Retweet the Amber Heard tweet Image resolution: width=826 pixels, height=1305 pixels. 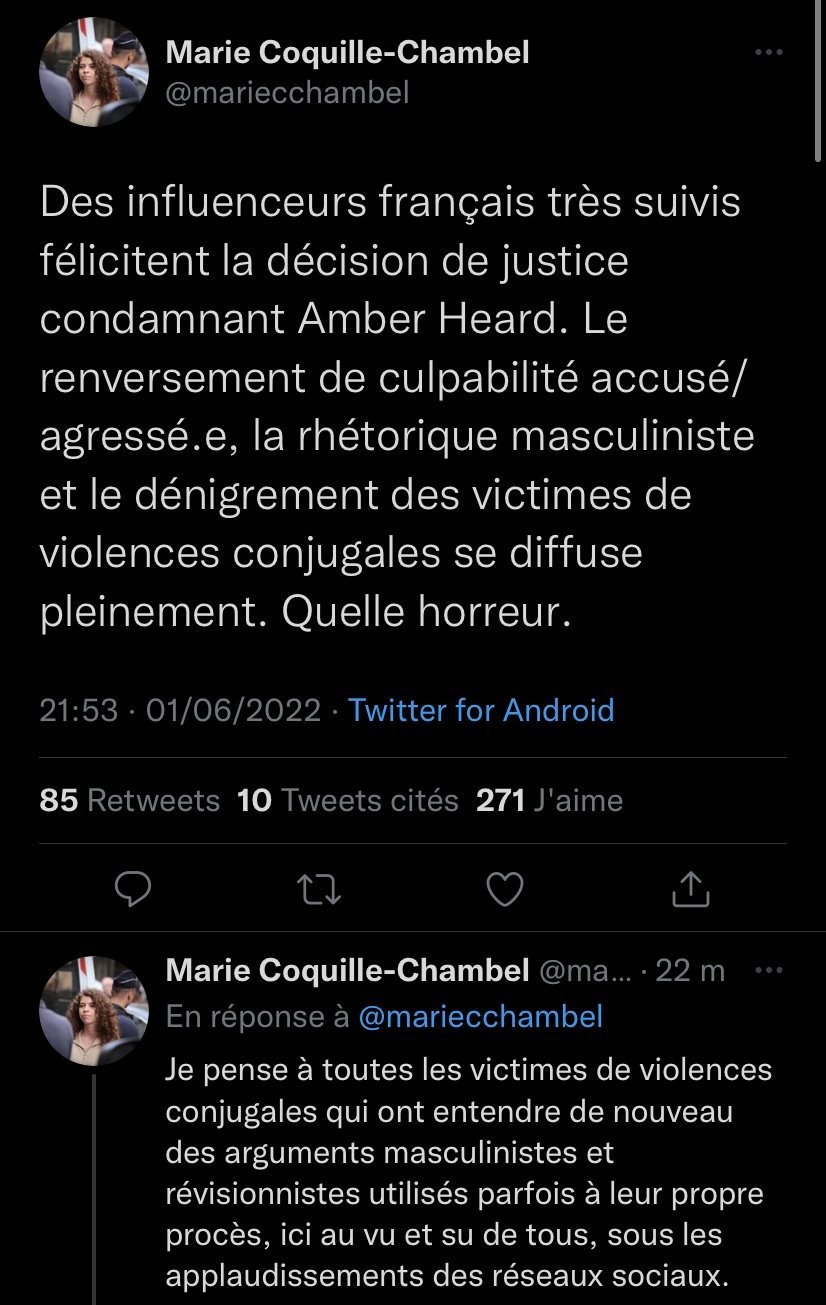point(319,888)
